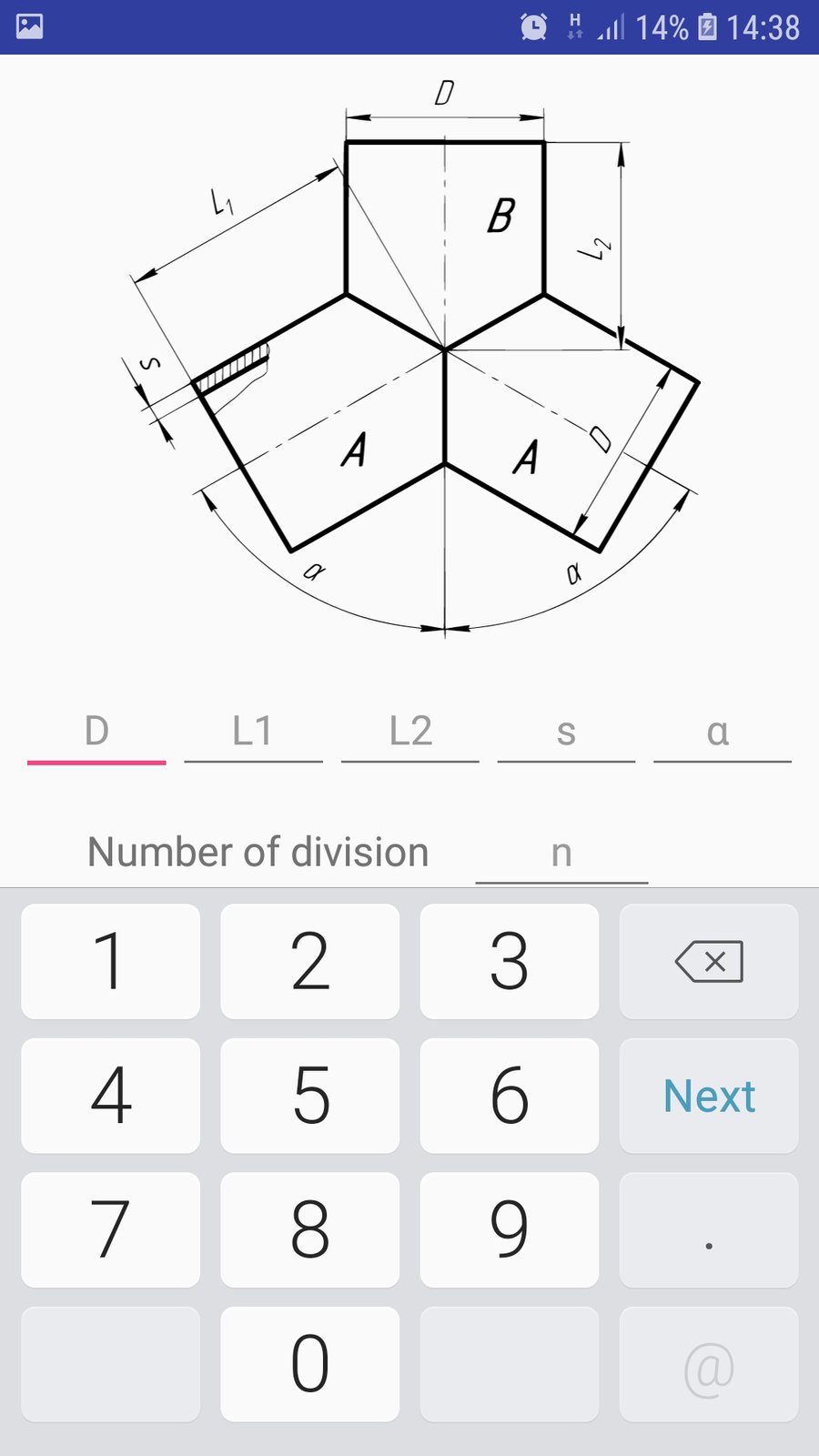Type digit 3 on the keypad
Image resolution: width=819 pixels, height=1456 pixels.
point(509,961)
